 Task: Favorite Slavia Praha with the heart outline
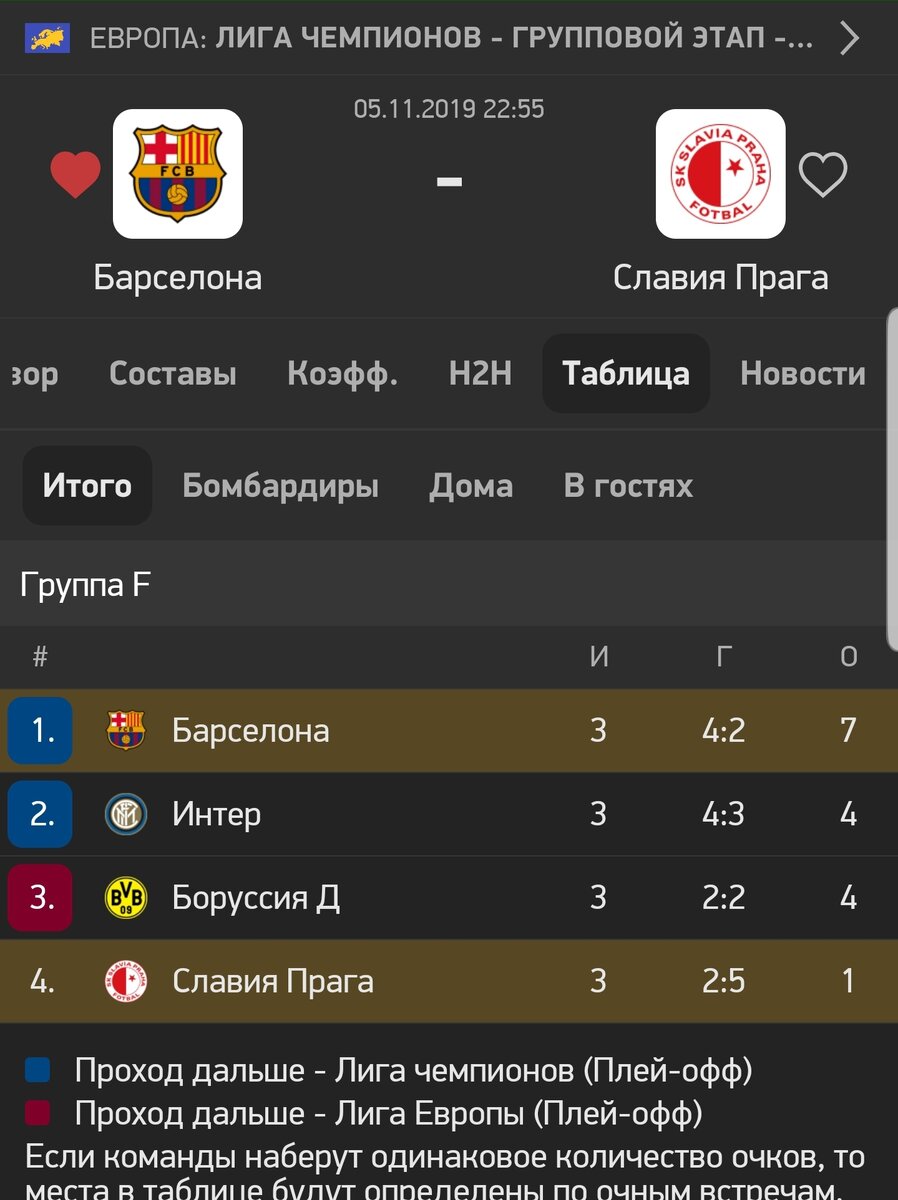tap(822, 174)
